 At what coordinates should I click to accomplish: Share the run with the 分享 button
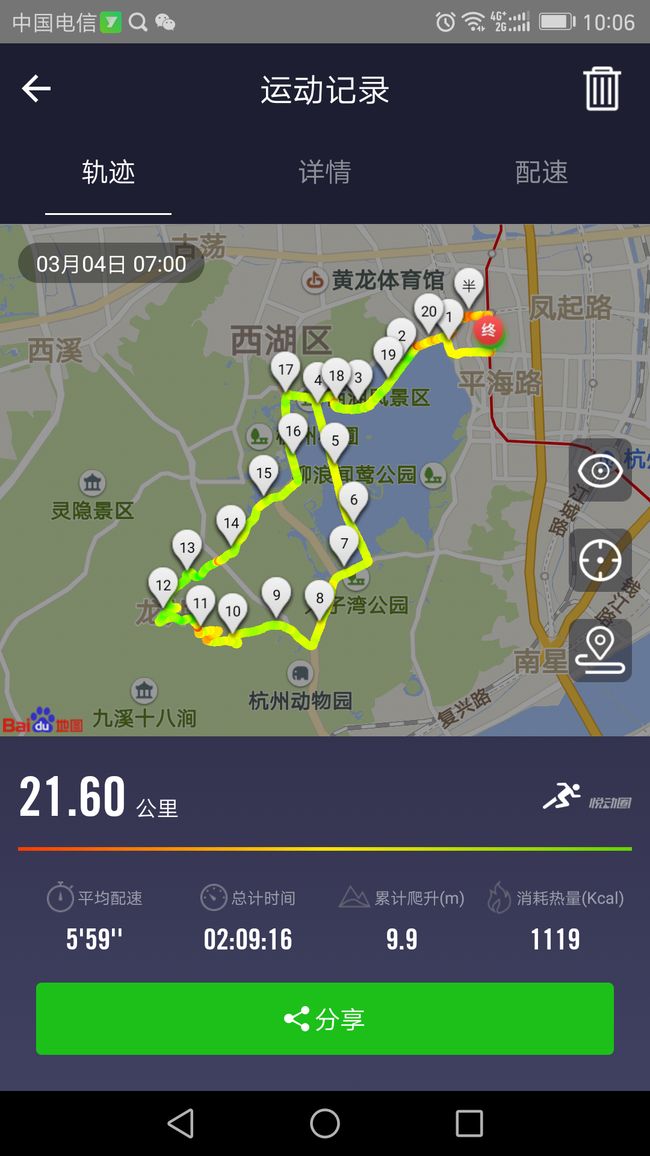(x=325, y=1019)
